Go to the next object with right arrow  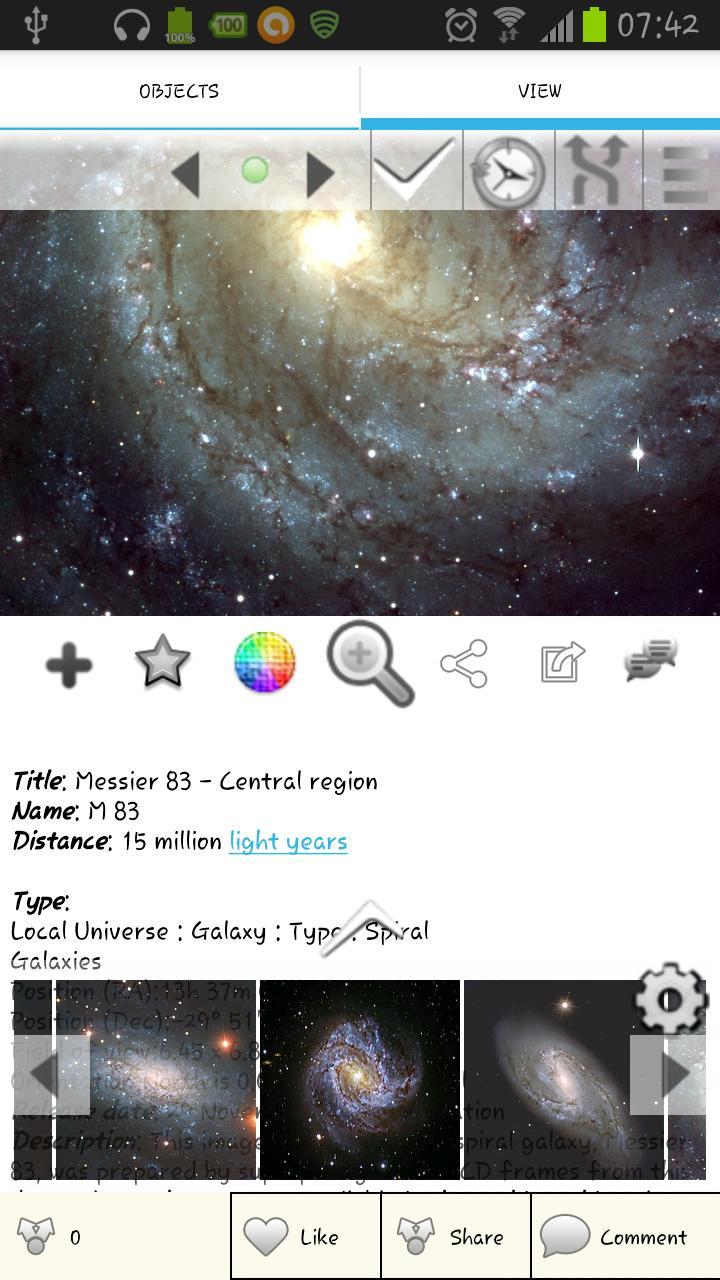coord(319,173)
